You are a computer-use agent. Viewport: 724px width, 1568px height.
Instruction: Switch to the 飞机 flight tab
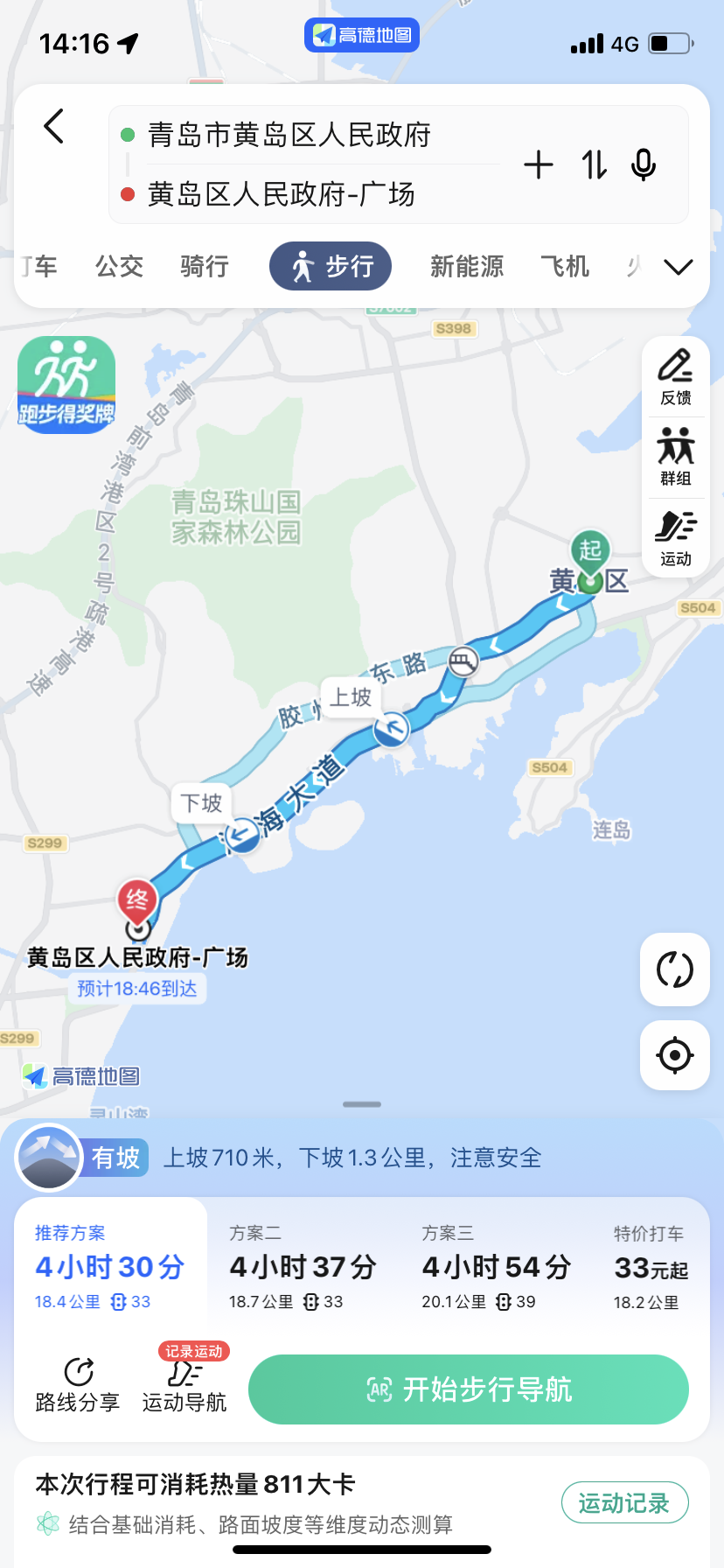pyautogui.click(x=565, y=266)
